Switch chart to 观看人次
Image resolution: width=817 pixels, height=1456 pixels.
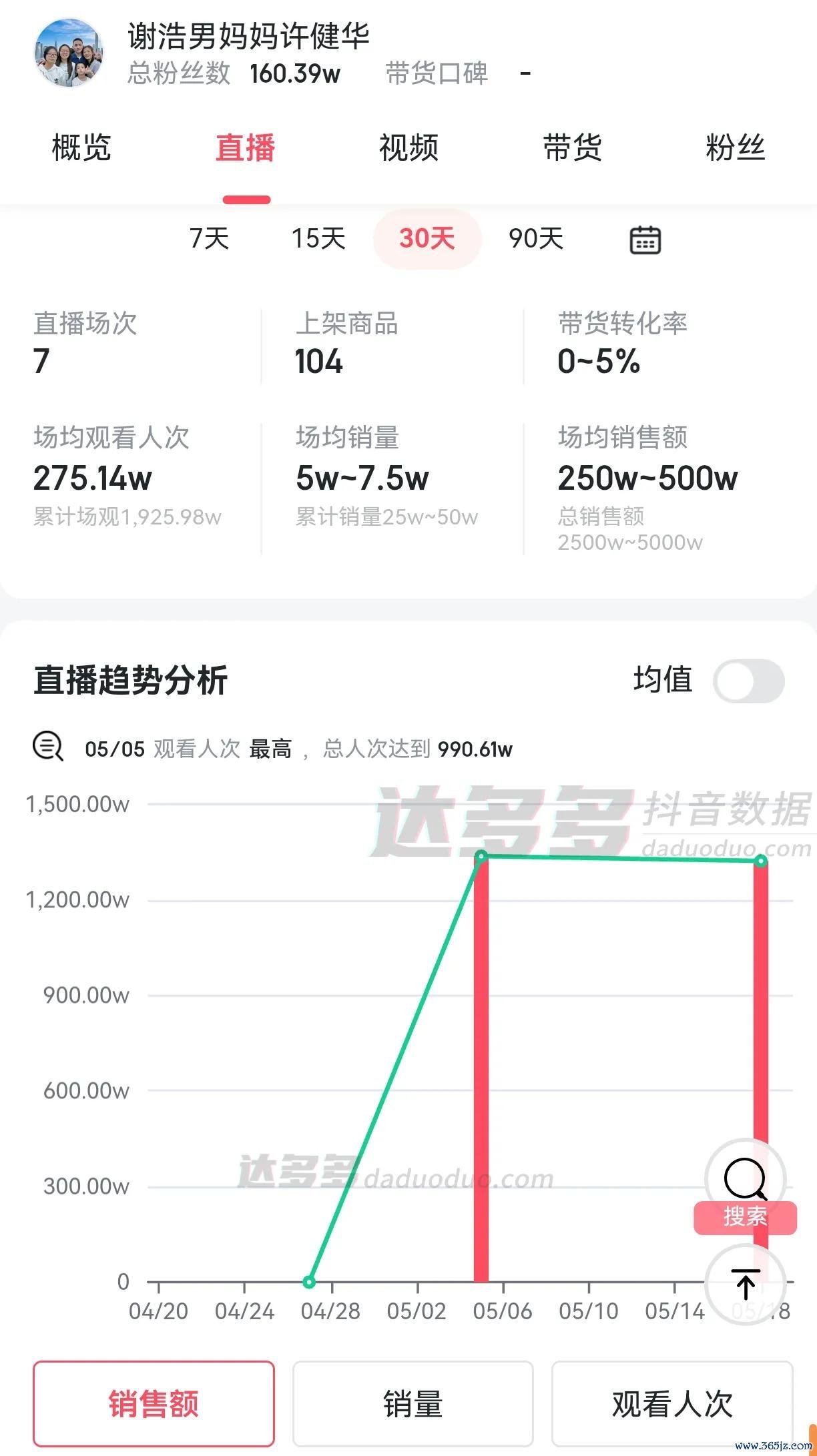pyautogui.click(x=672, y=1403)
